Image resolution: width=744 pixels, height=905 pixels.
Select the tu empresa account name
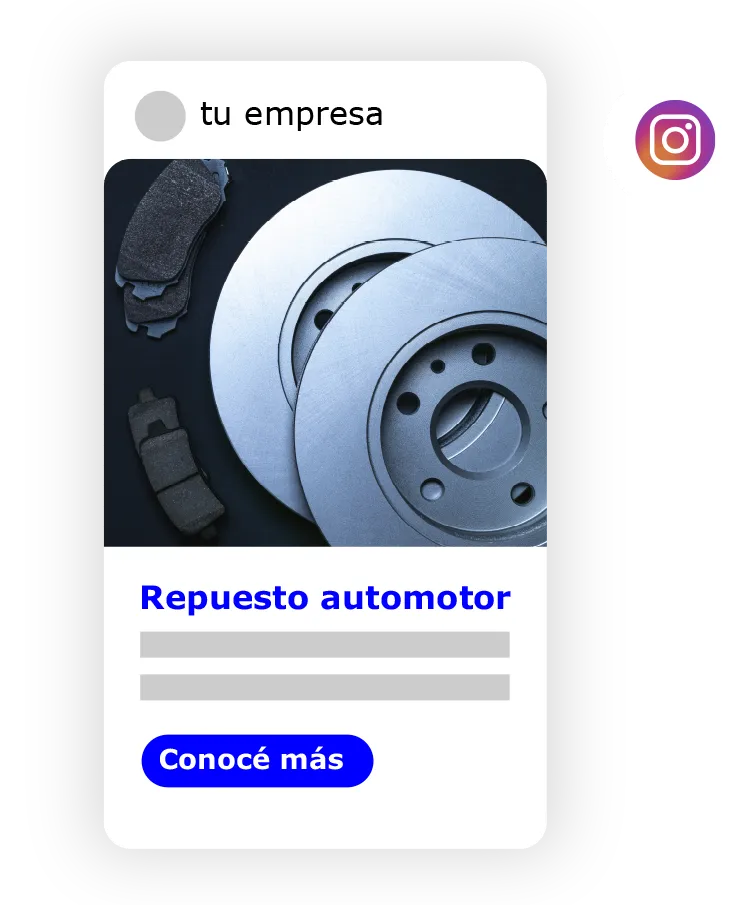292,113
